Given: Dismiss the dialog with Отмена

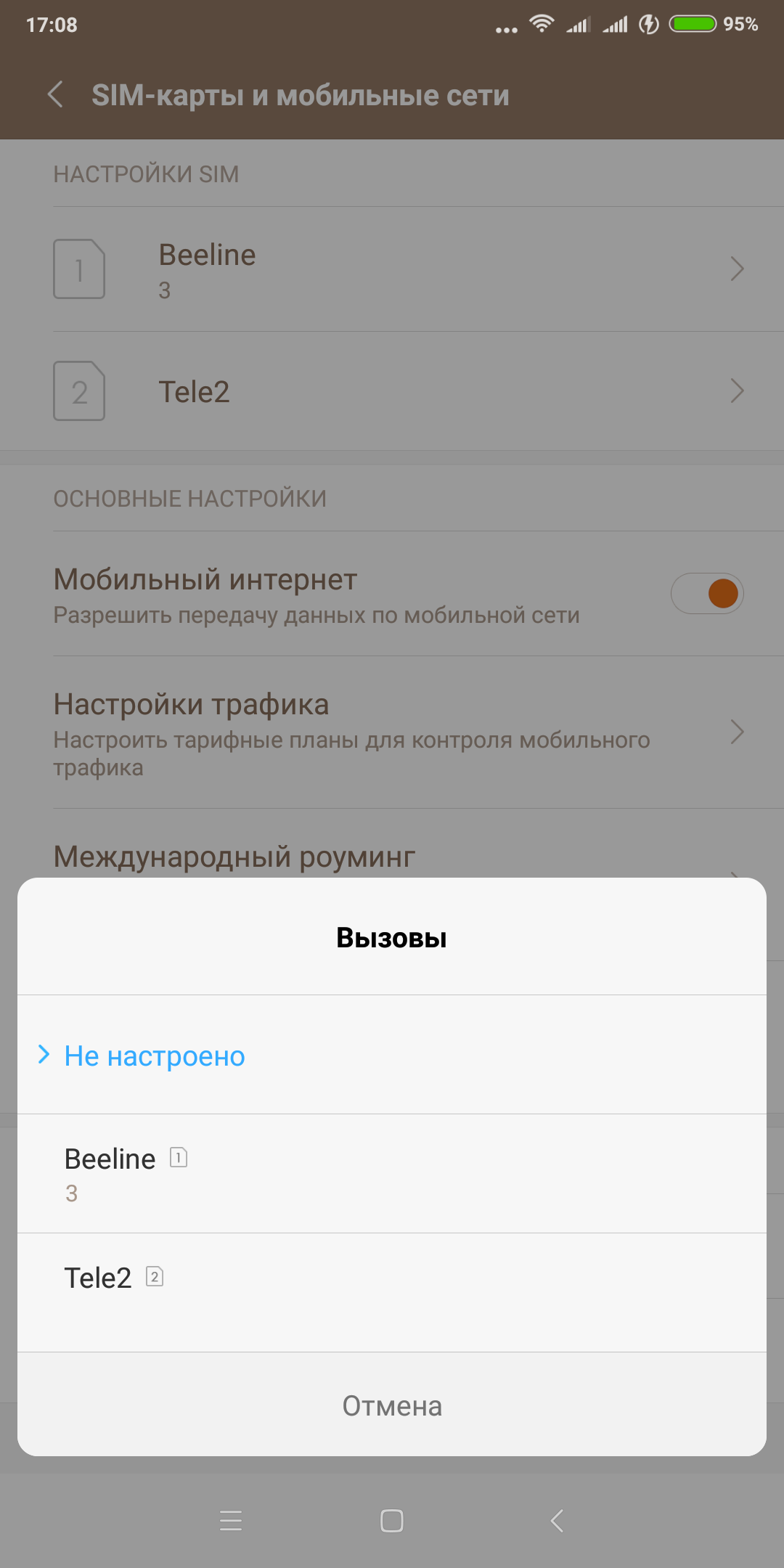Looking at the screenshot, I should [392, 1406].
